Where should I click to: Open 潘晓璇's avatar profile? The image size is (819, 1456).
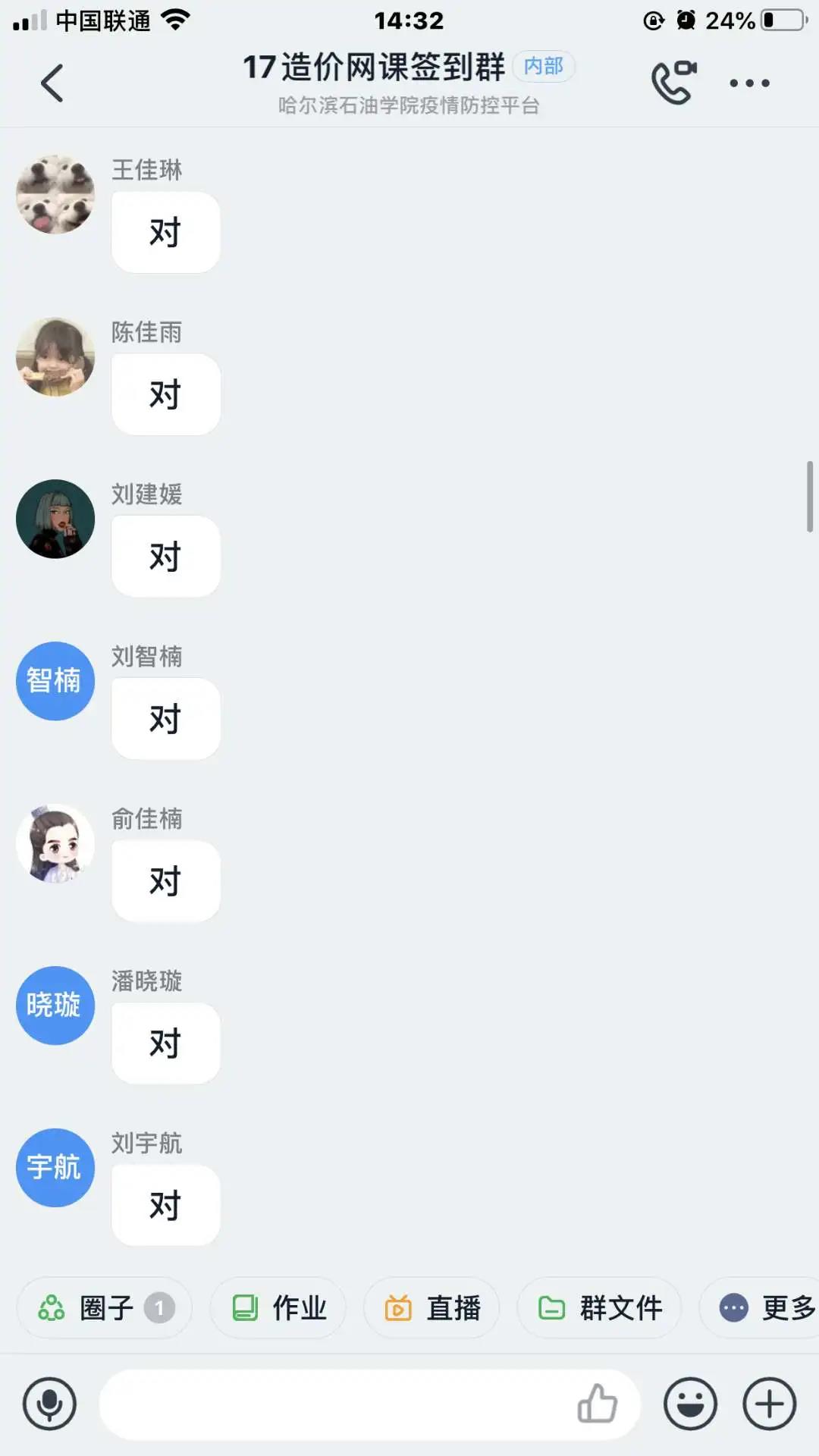pos(55,1006)
